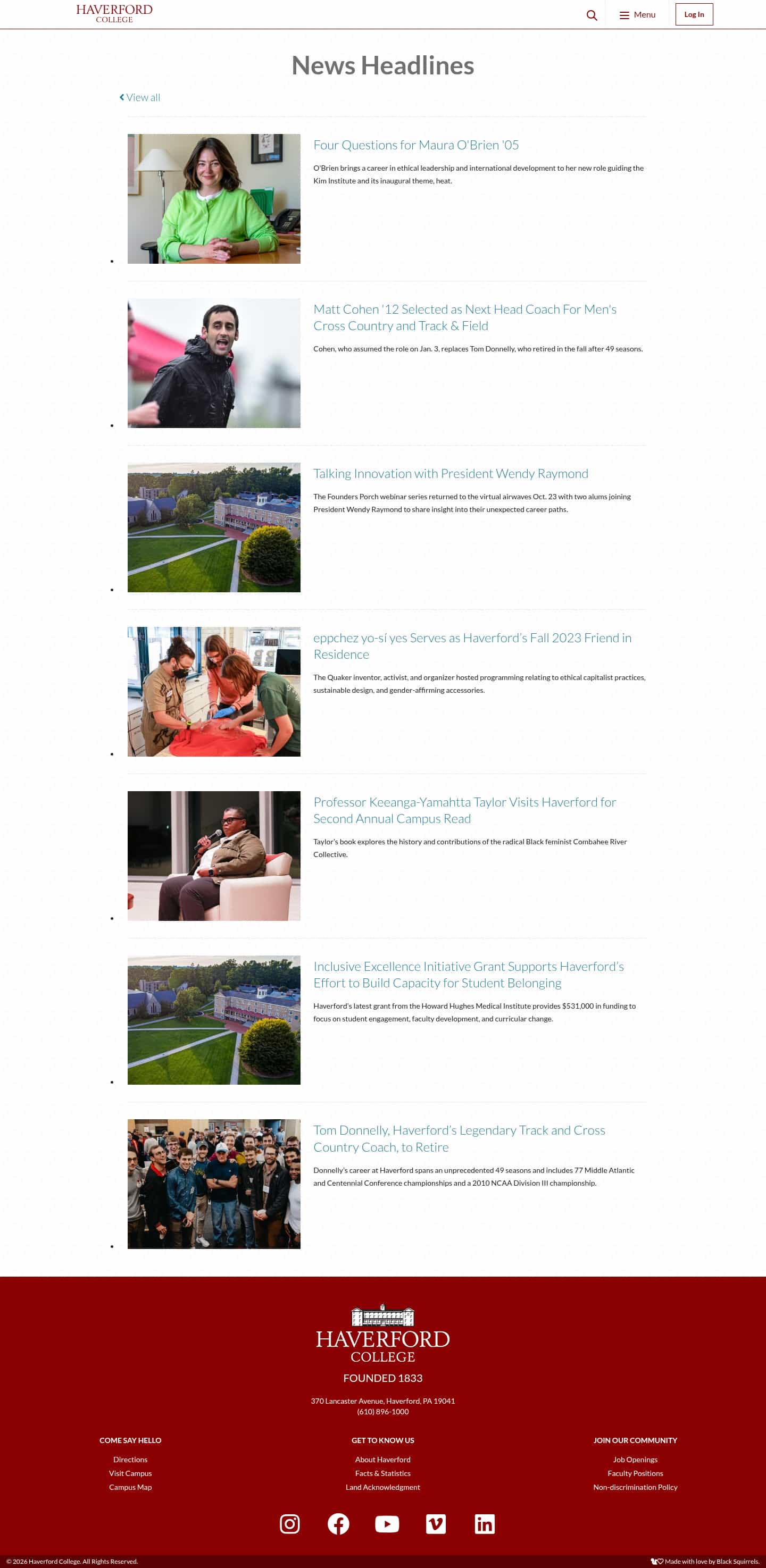Image resolution: width=766 pixels, height=1568 pixels.
Task: Open the Matt Cohen coach article
Action: click(x=464, y=317)
